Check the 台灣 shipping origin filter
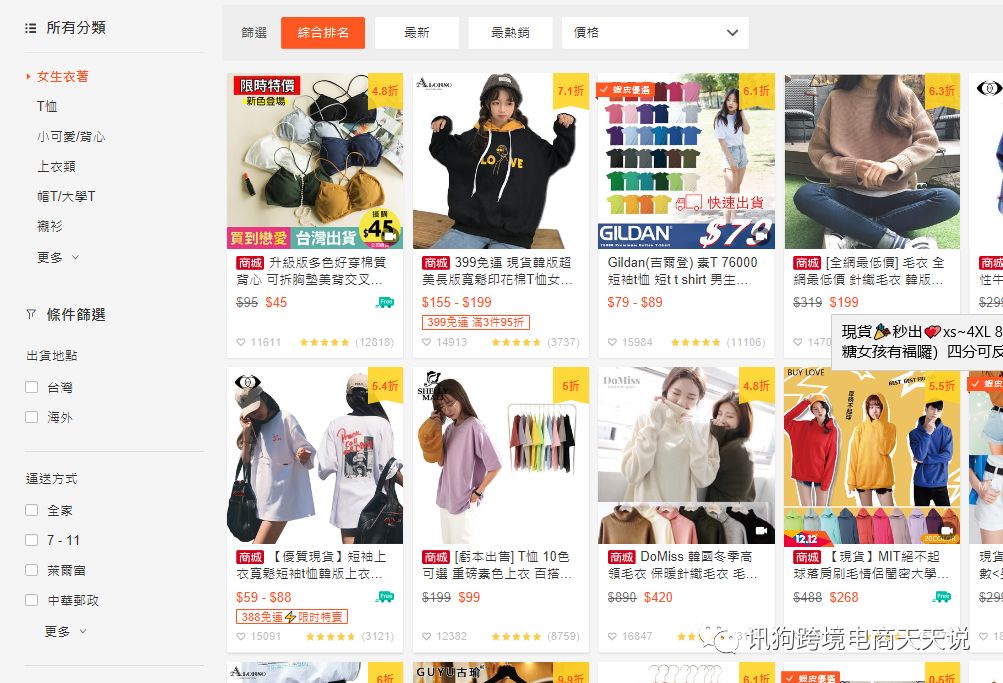The width and height of the screenshot is (1003, 683). click(x=32, y=387)
